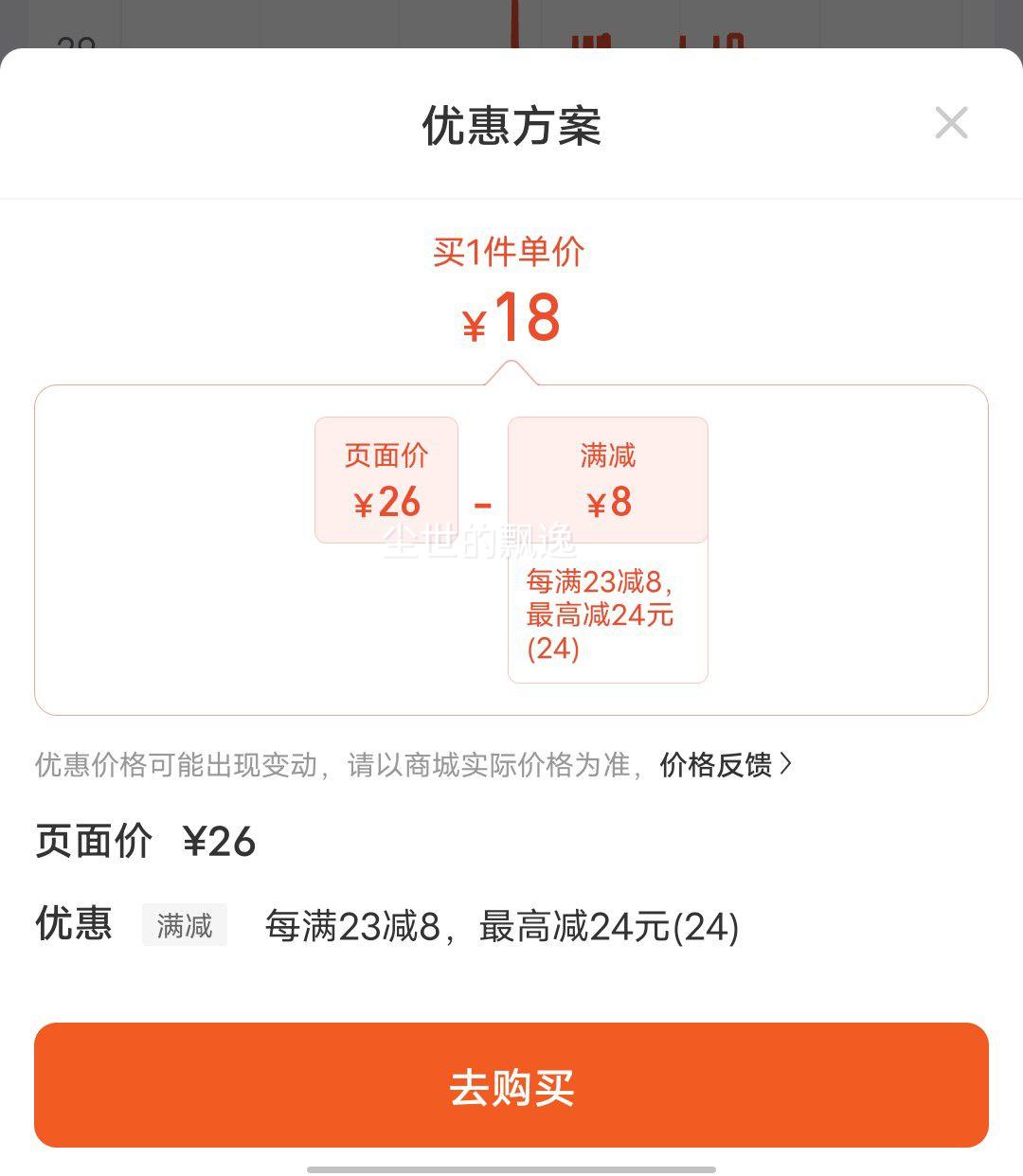Expand the 价格反馈 chevron arrow

click(x=789, y=765)
